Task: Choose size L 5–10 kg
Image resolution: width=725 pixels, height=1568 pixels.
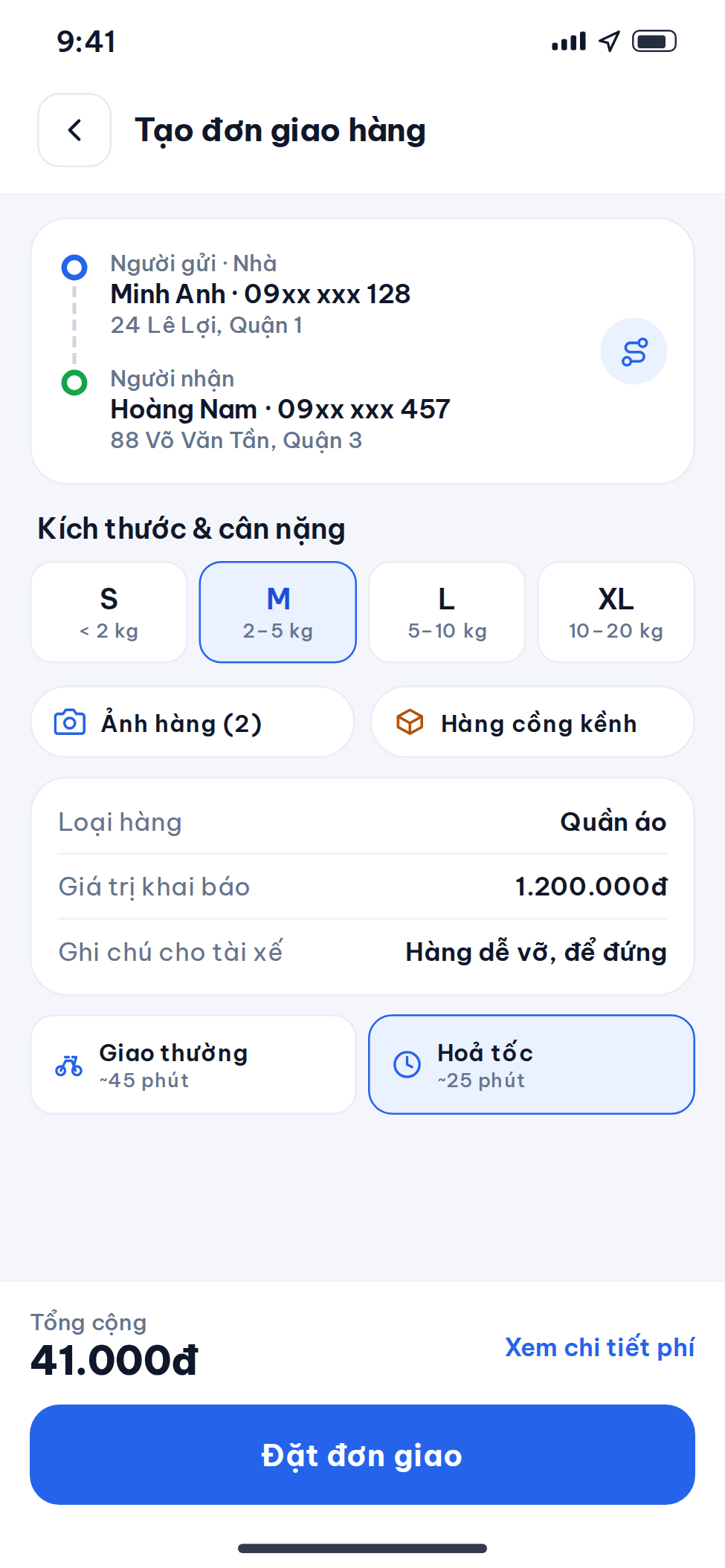Action: (x=447, y=612)
